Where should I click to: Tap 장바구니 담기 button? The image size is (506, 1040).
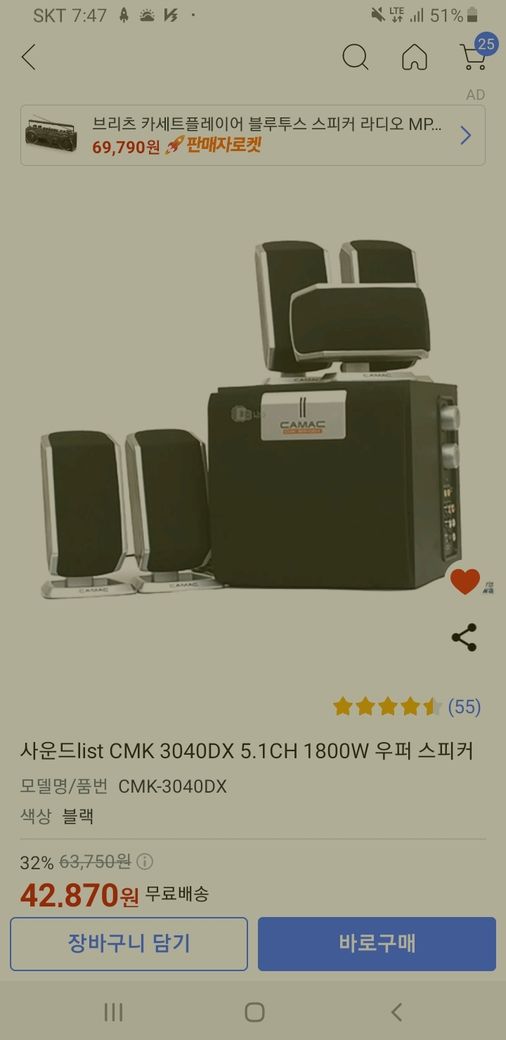click(x=129, y=944)
